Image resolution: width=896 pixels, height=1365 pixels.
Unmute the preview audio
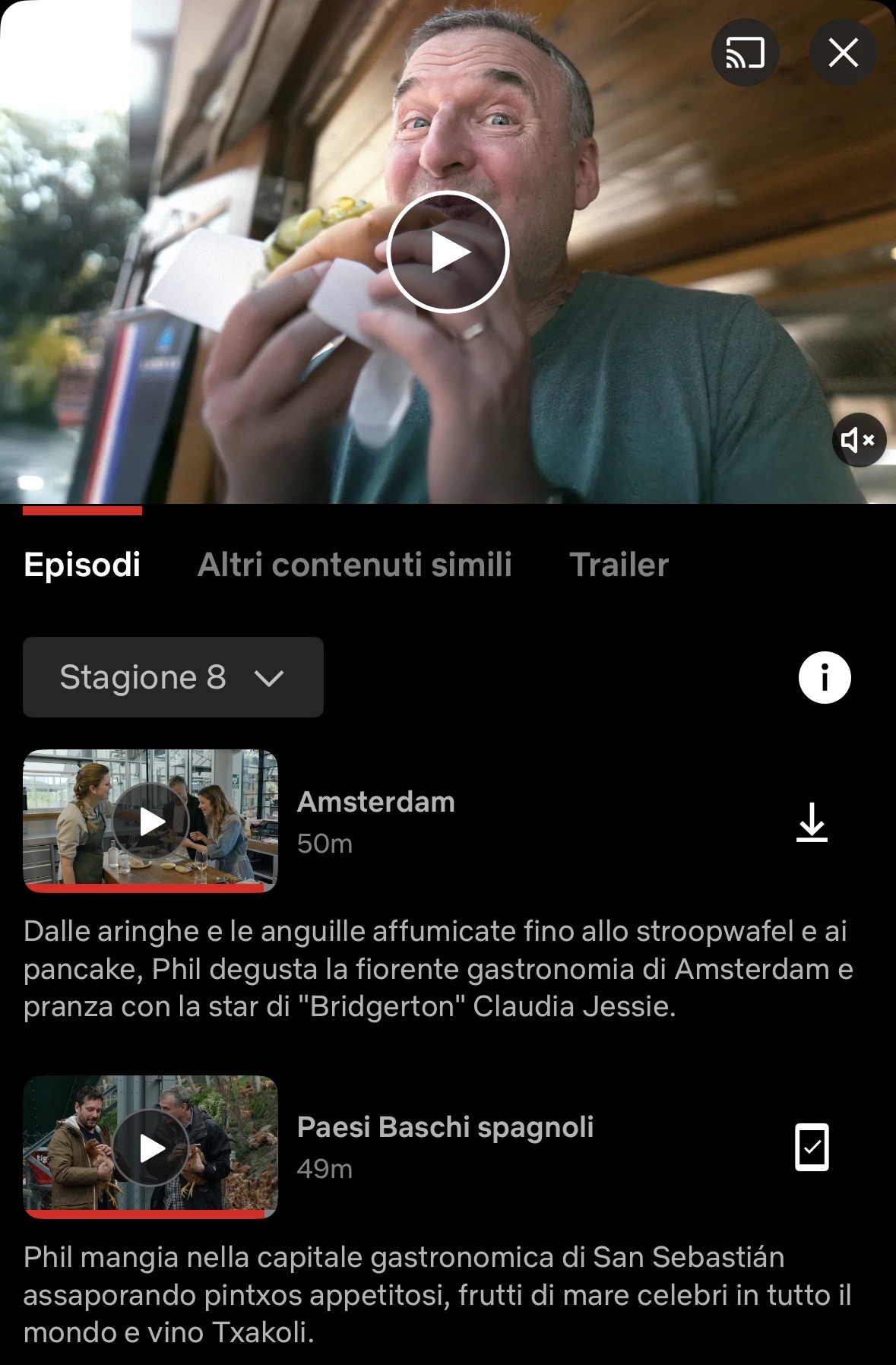coord(859,440)
